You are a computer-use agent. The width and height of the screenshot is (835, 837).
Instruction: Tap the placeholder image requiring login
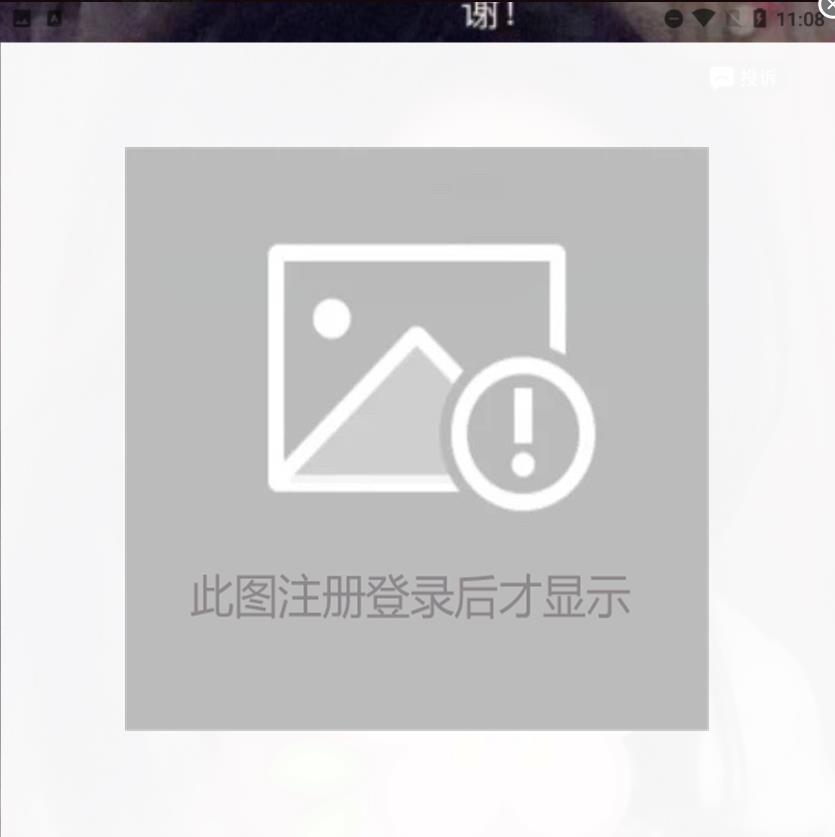pos(416,438)
